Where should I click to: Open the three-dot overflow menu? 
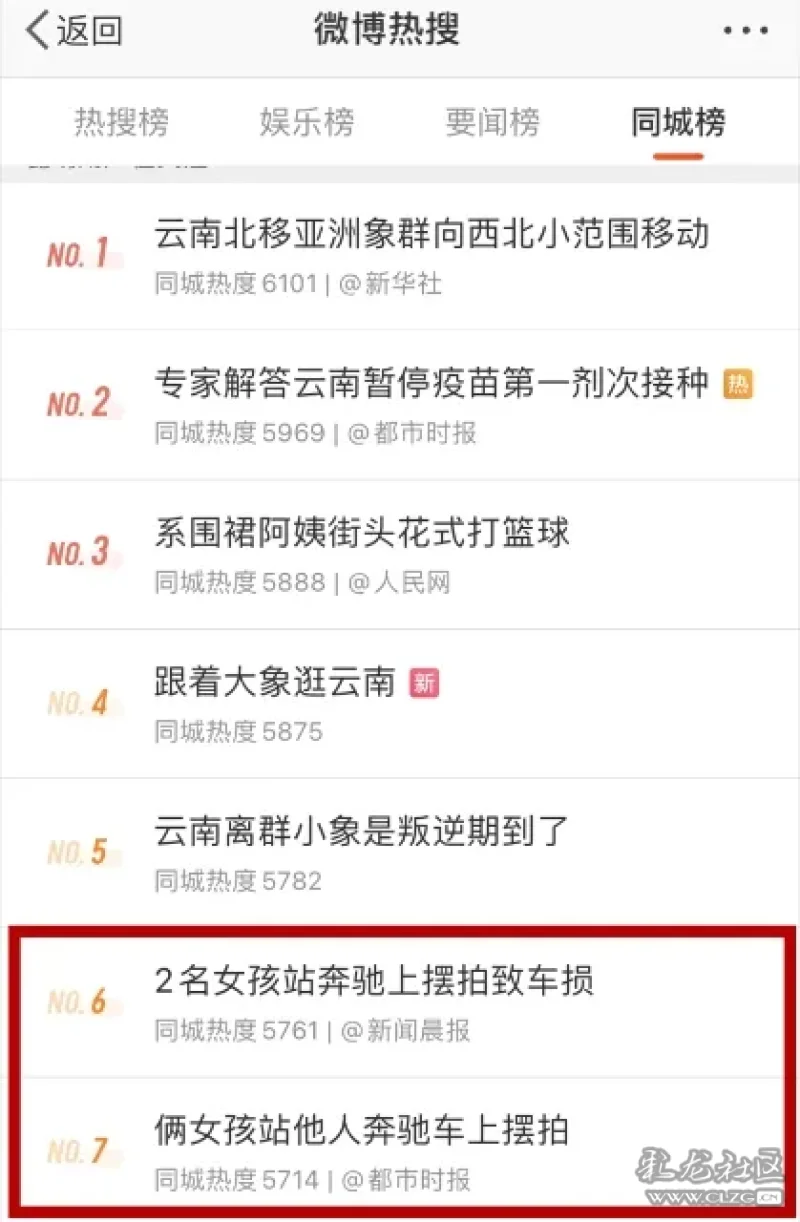(x=745, y=31)
